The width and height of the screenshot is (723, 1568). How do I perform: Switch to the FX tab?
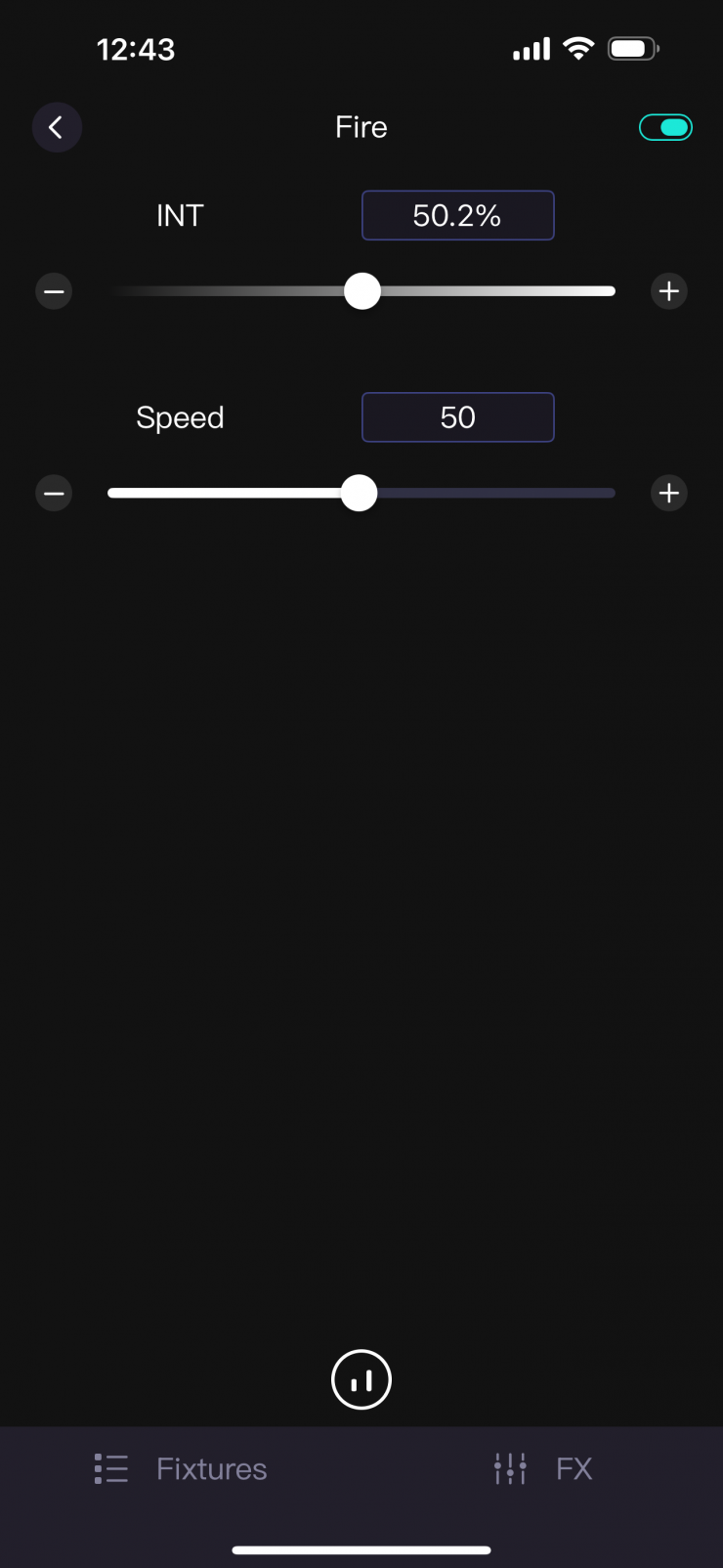(x=544, y=1468)
